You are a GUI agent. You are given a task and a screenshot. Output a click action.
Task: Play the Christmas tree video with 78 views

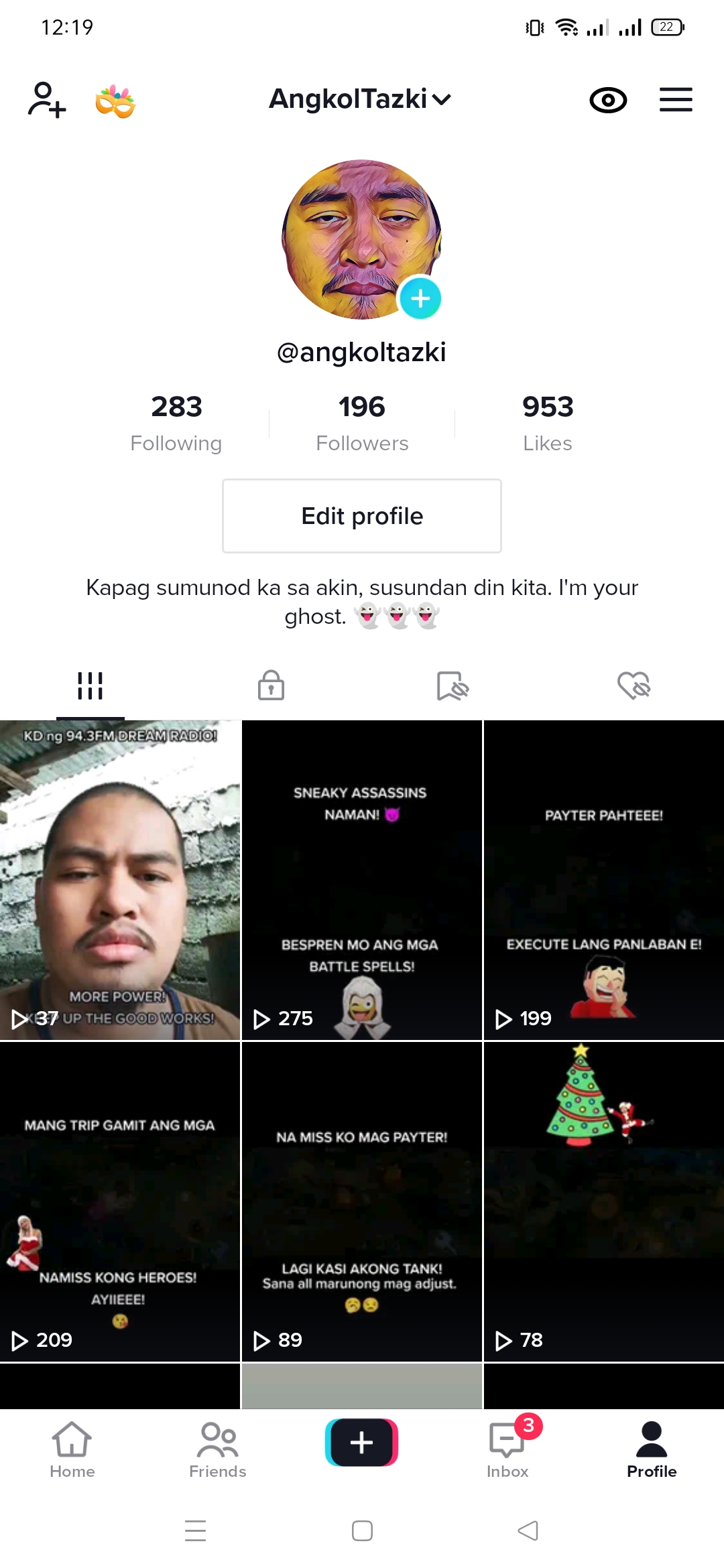(x=603, y=1201)
